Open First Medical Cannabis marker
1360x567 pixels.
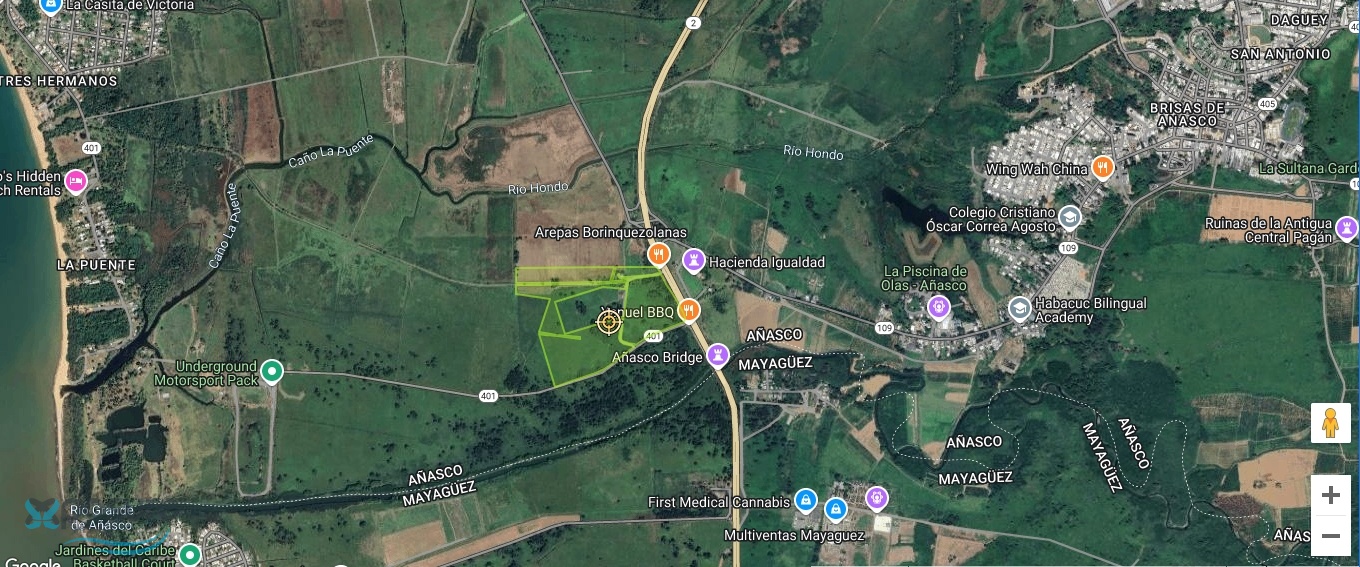click(805, 501)
